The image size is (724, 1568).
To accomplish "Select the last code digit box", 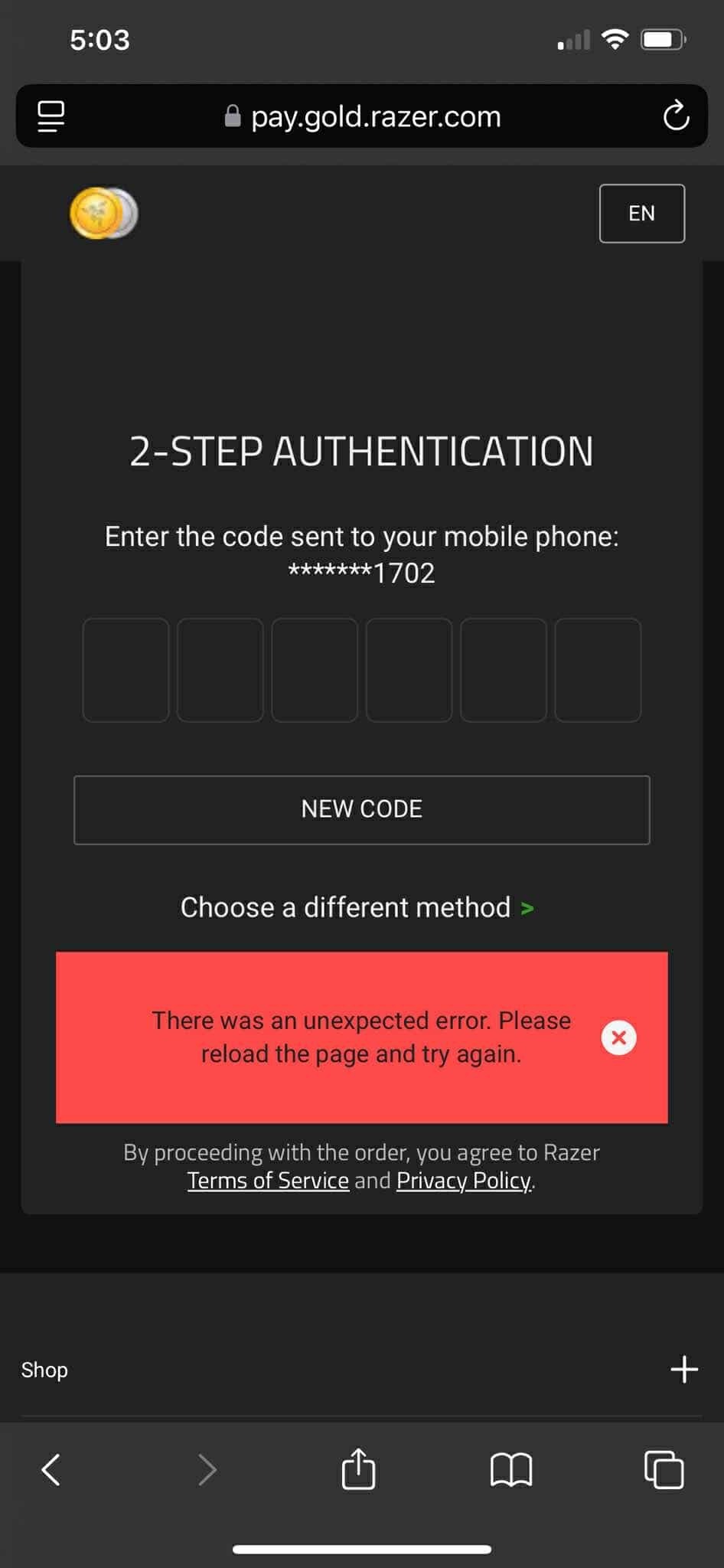I will pos(598,670).
